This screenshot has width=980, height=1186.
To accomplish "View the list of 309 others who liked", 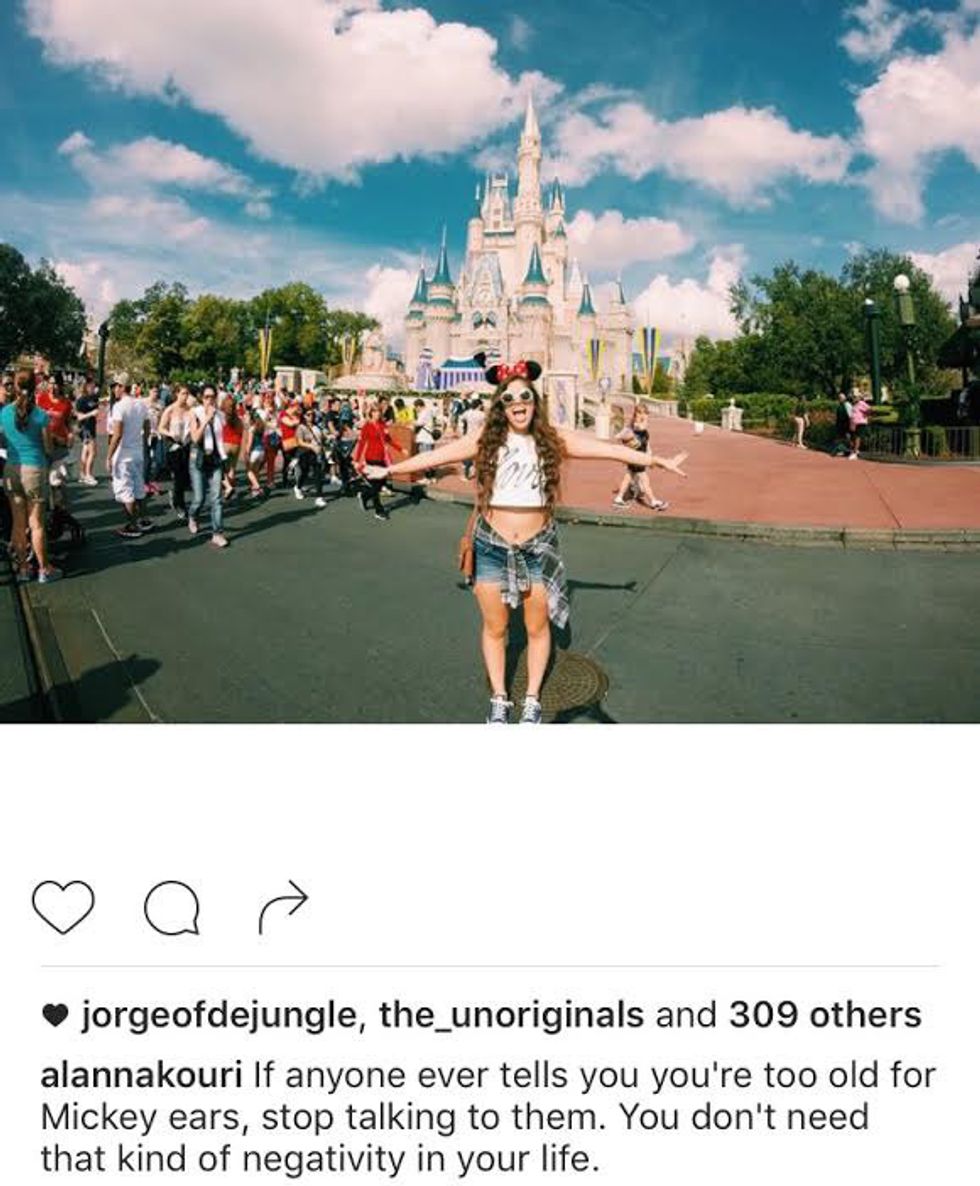I will click(x=824, y=1016).
